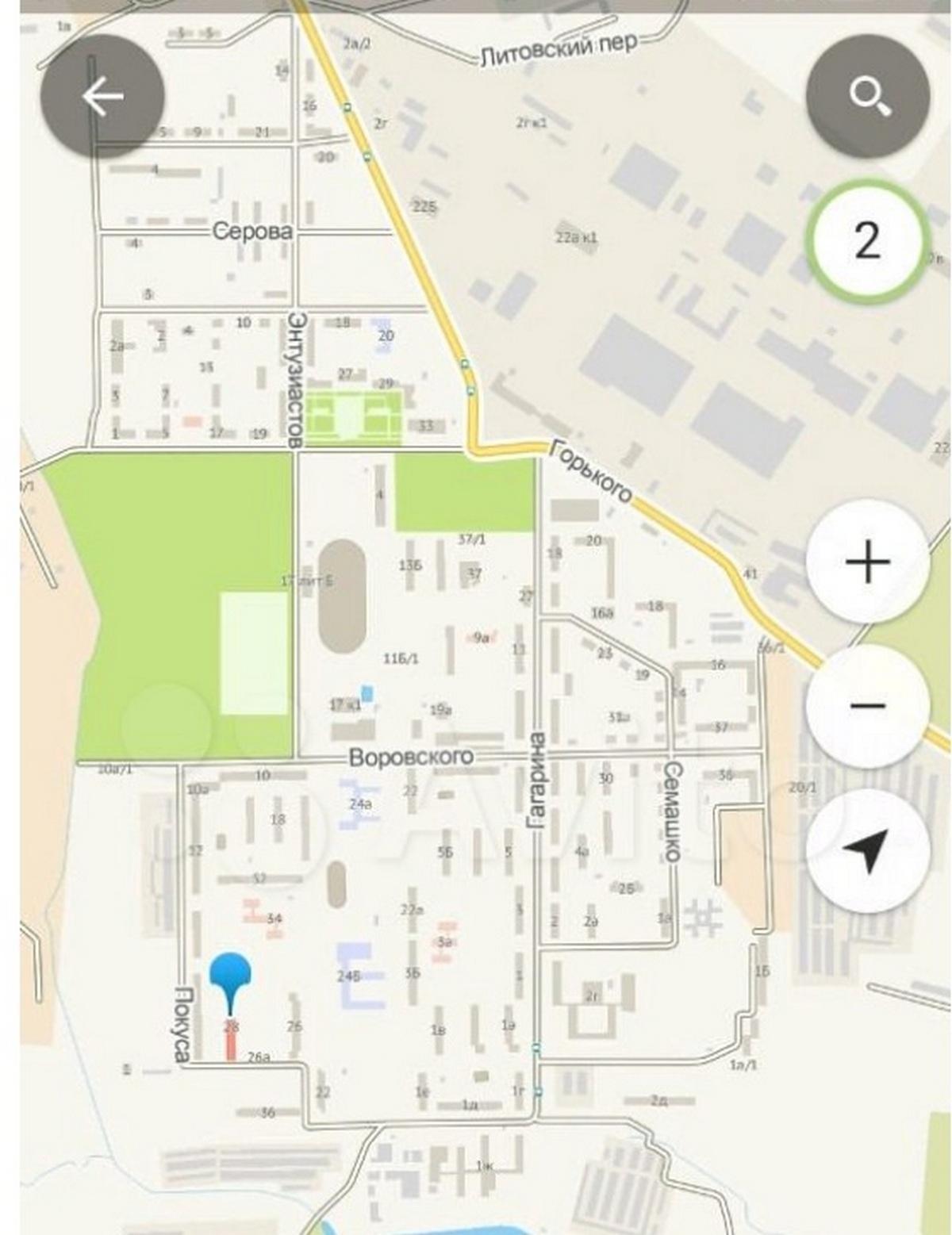Viewport: 952px width, 1235px height.
Task: Zoom in on the map
Action: (x=867, y=562)
